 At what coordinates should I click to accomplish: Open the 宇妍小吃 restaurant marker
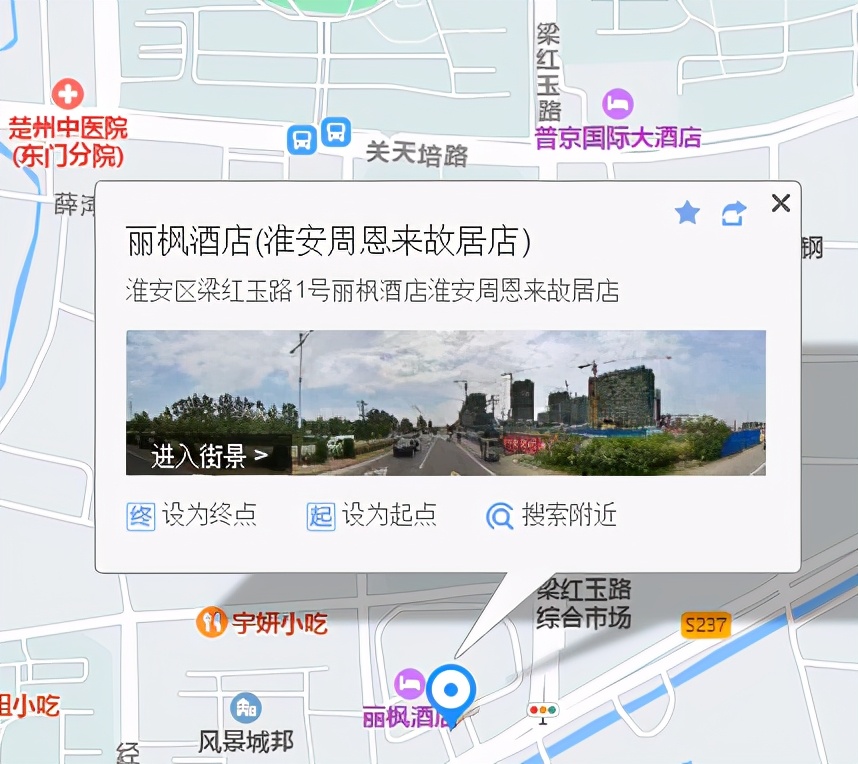point(211,622)
